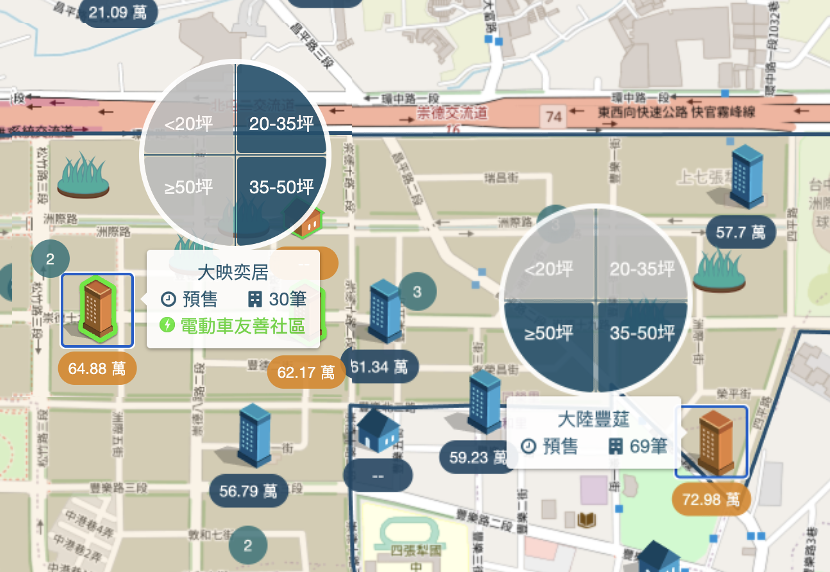Select the 72.98 萬 price marker

click(x=711, y=498)
